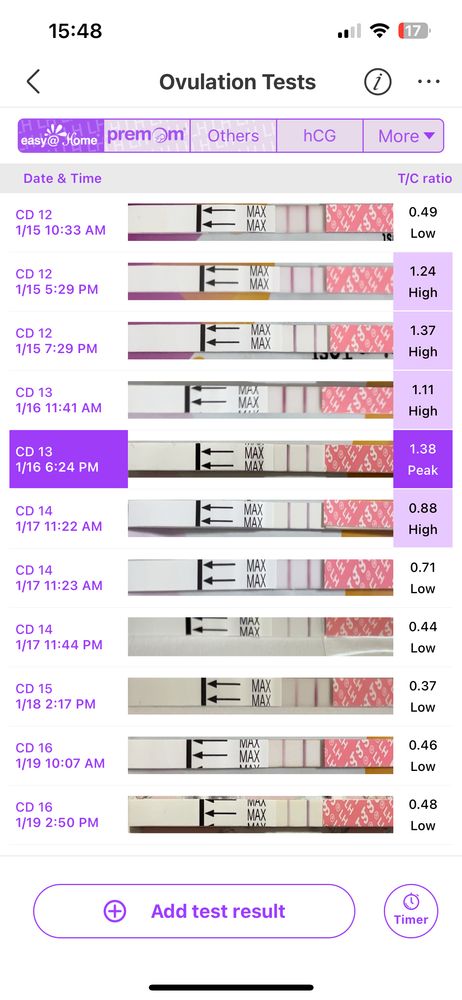462x1000 pixels.
Task: Select the easy@Home brand tab
Action: point(61,135)
